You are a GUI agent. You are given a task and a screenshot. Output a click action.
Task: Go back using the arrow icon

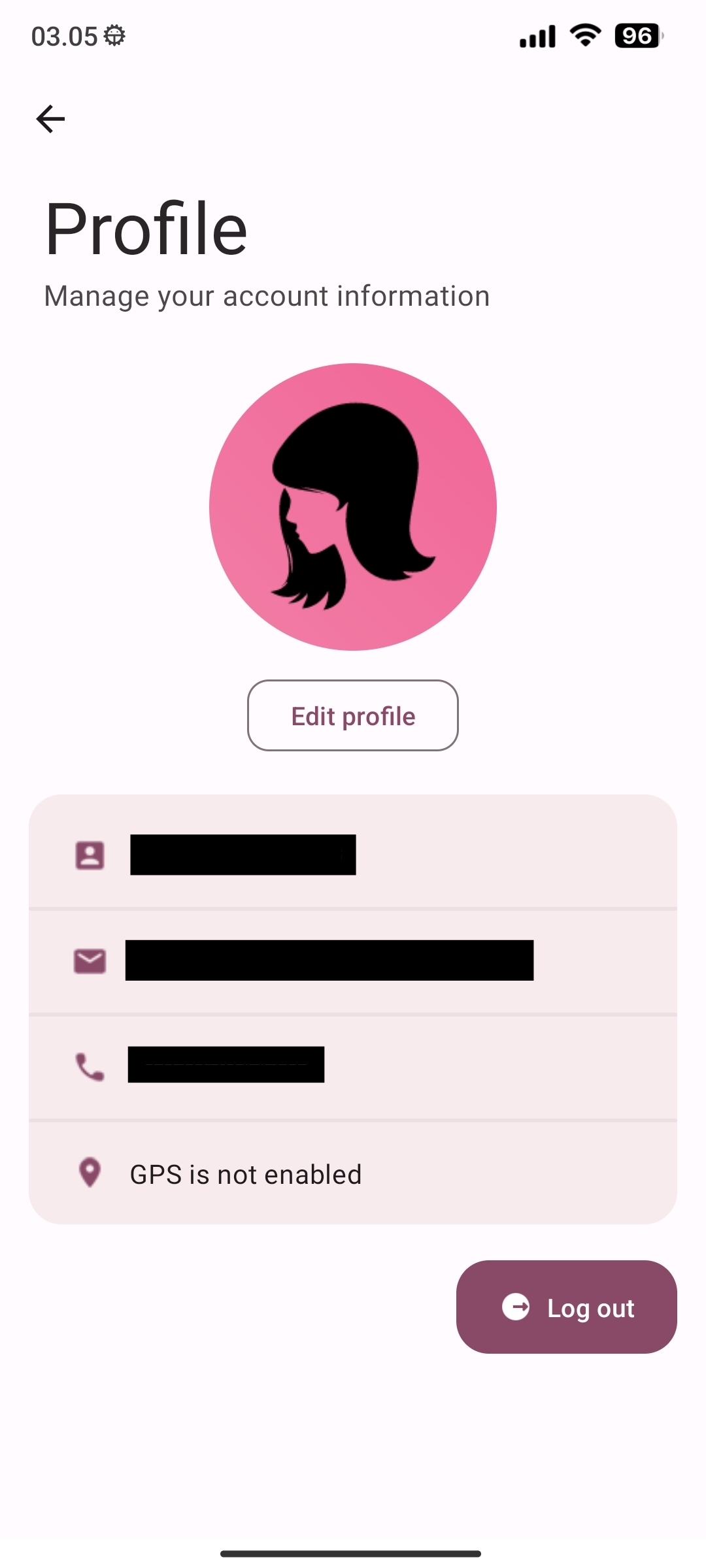pos(50,119)
